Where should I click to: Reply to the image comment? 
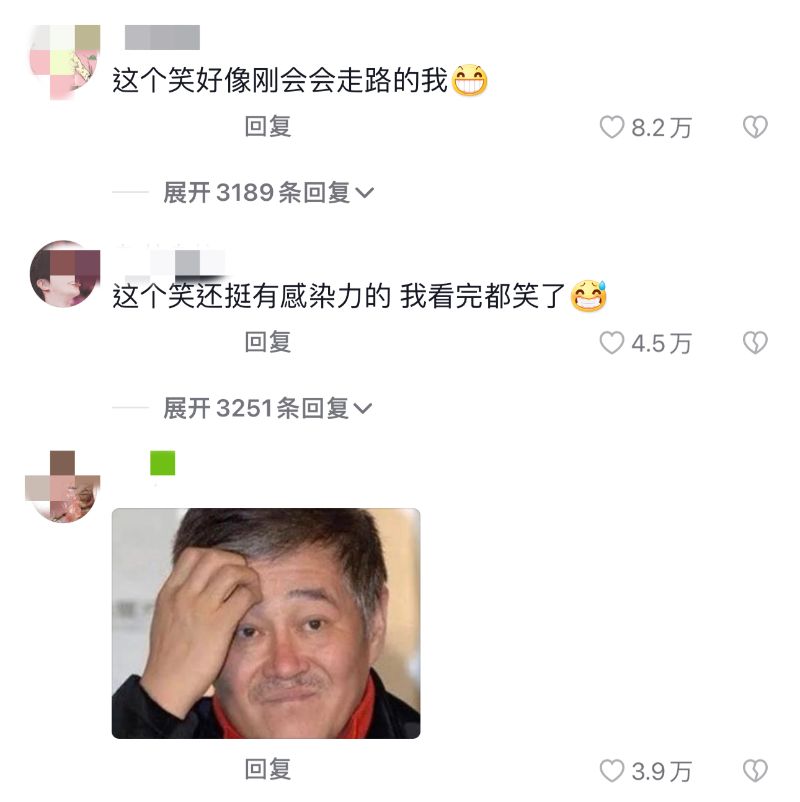267,769
